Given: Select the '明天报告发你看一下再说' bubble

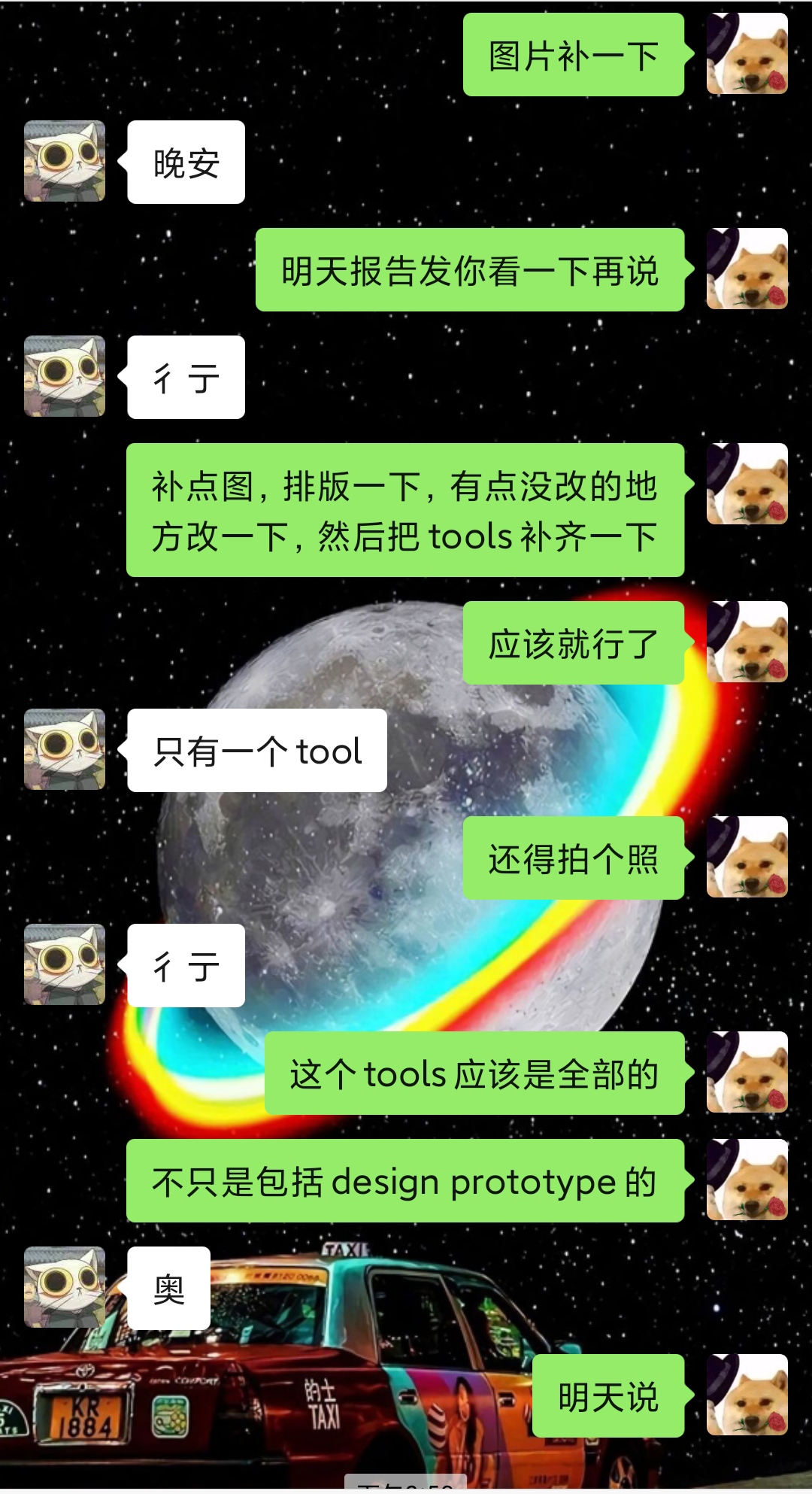Looking at the screenshot, I should pos(472,272).
